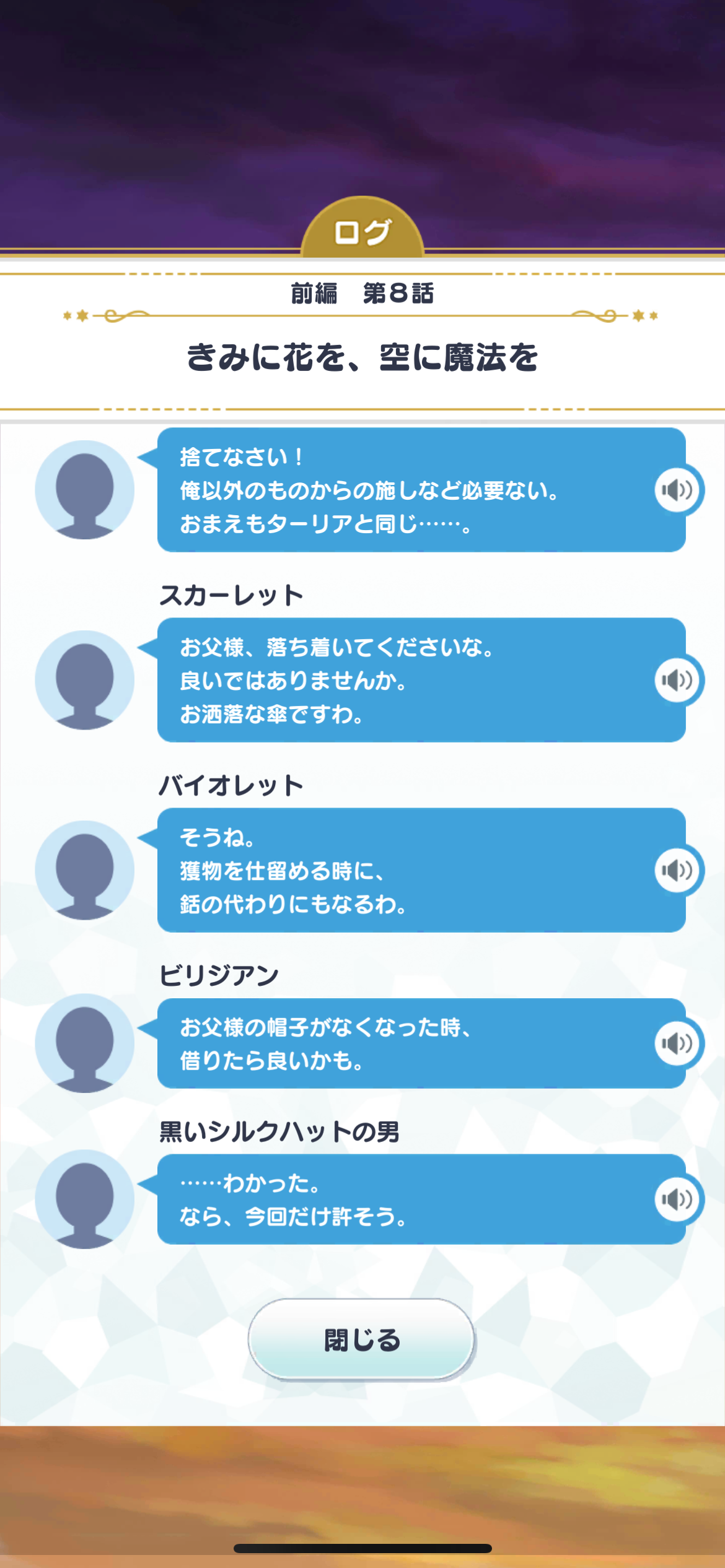Viewport: 725px width, 1568px height.
Task: Close the log with 閉じる
Action: (362, 1340)
